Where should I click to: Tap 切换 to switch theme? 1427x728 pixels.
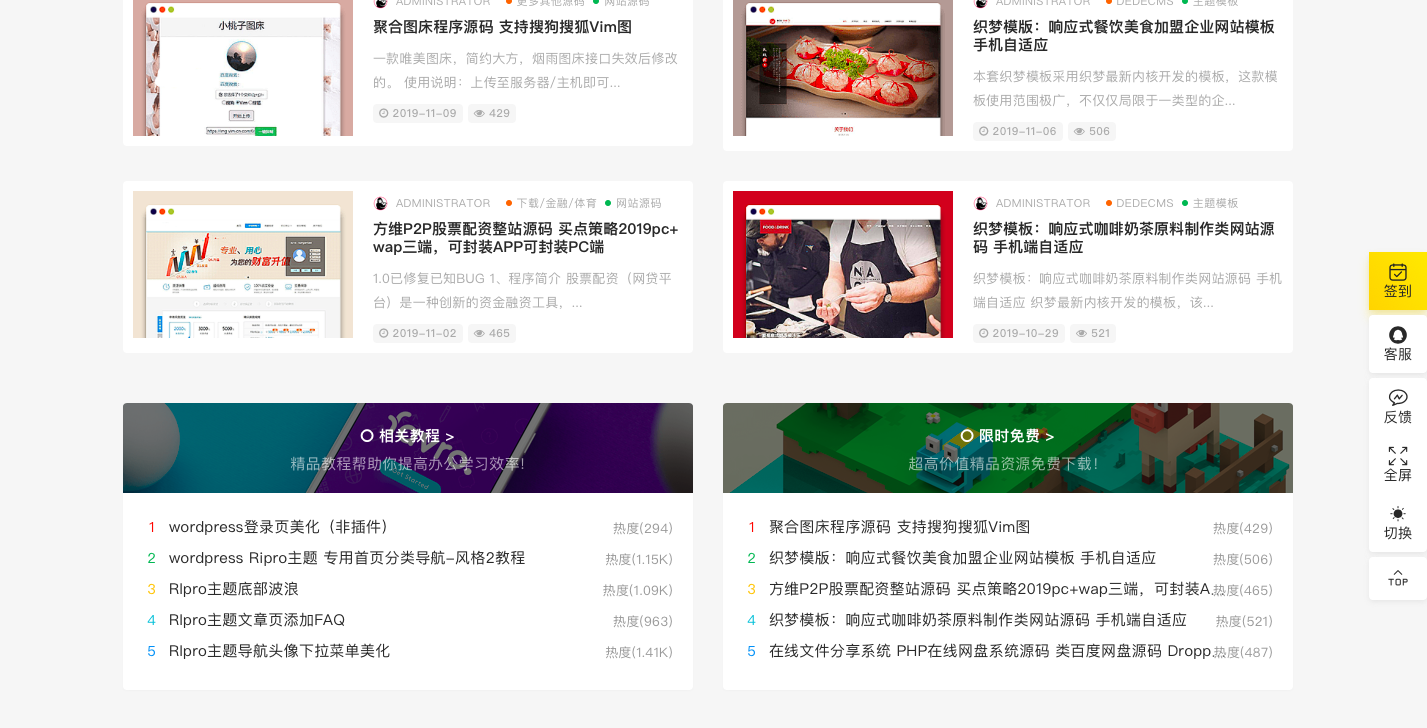(x=1397, y=523)
